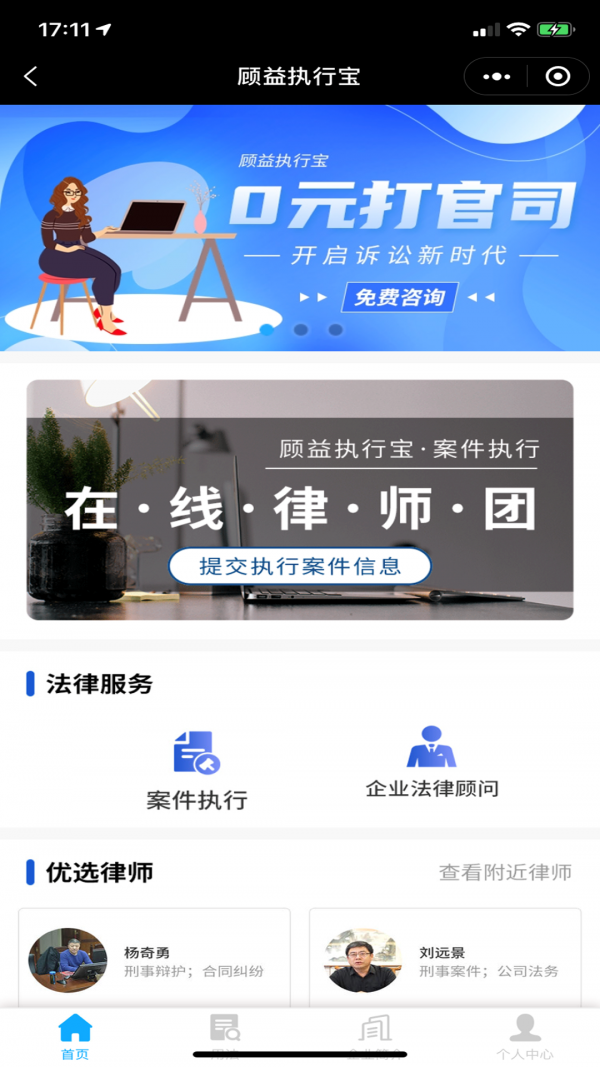The height and width of the screenshot is (1067, 600).
Task: Switch to the 首页 tab
Action: point(75,1037)
